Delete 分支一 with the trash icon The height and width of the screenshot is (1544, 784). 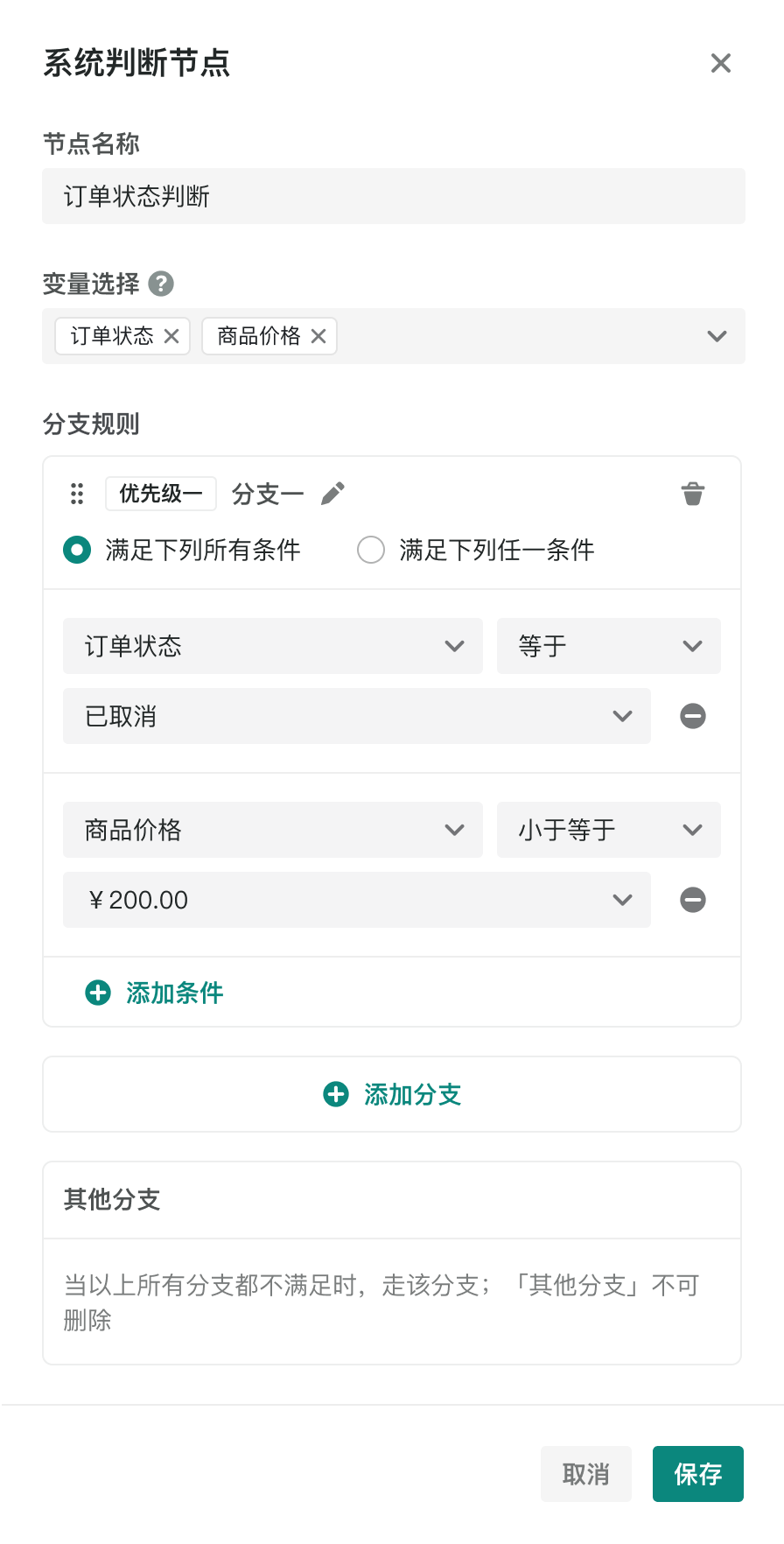[692, 494]
